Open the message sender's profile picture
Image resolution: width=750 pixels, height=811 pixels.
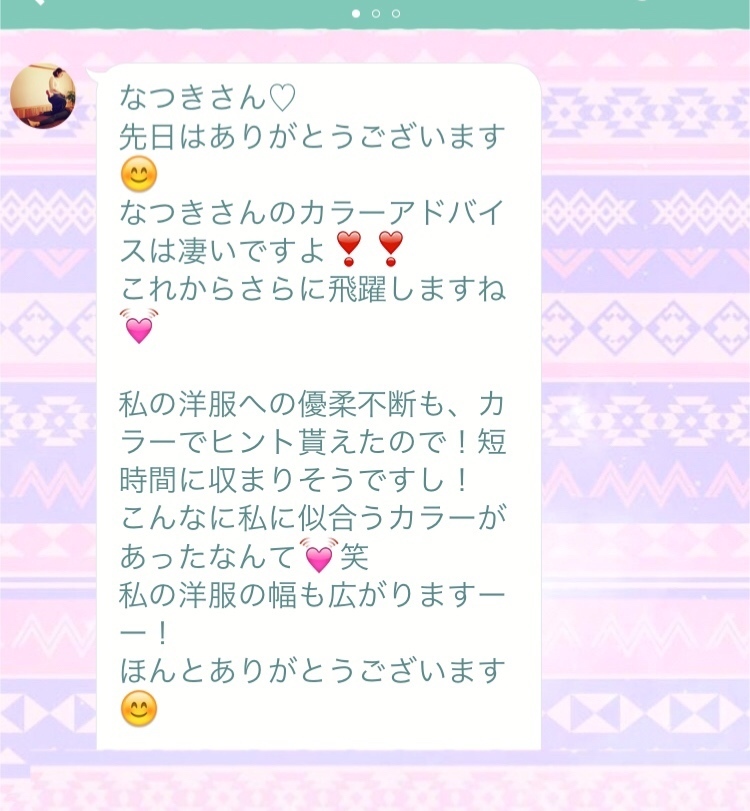pos(43,97)
